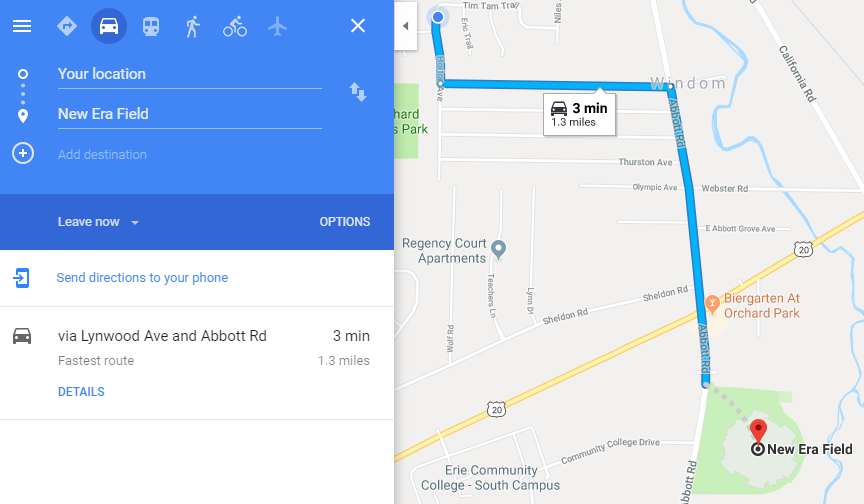Add another destination stop
864x504 pixels.
point(102,154)
